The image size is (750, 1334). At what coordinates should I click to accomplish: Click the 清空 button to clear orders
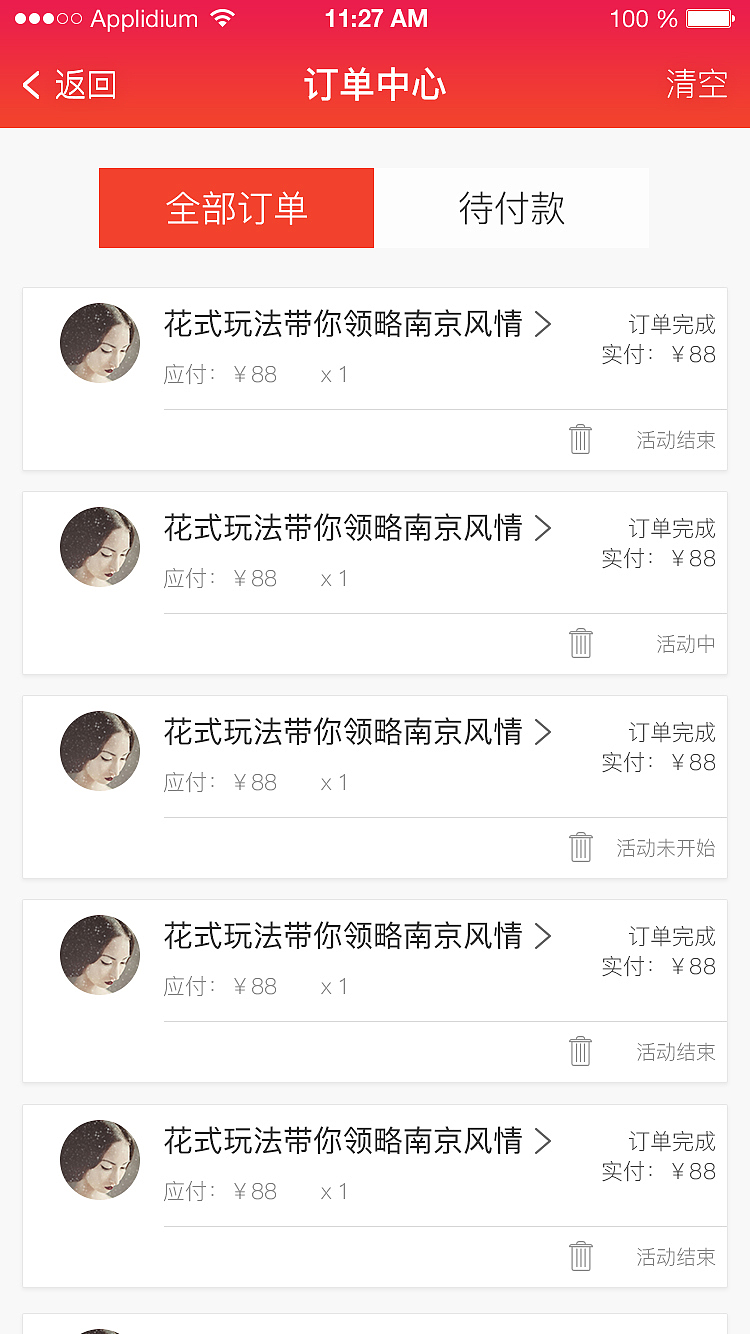pos(697,85)
